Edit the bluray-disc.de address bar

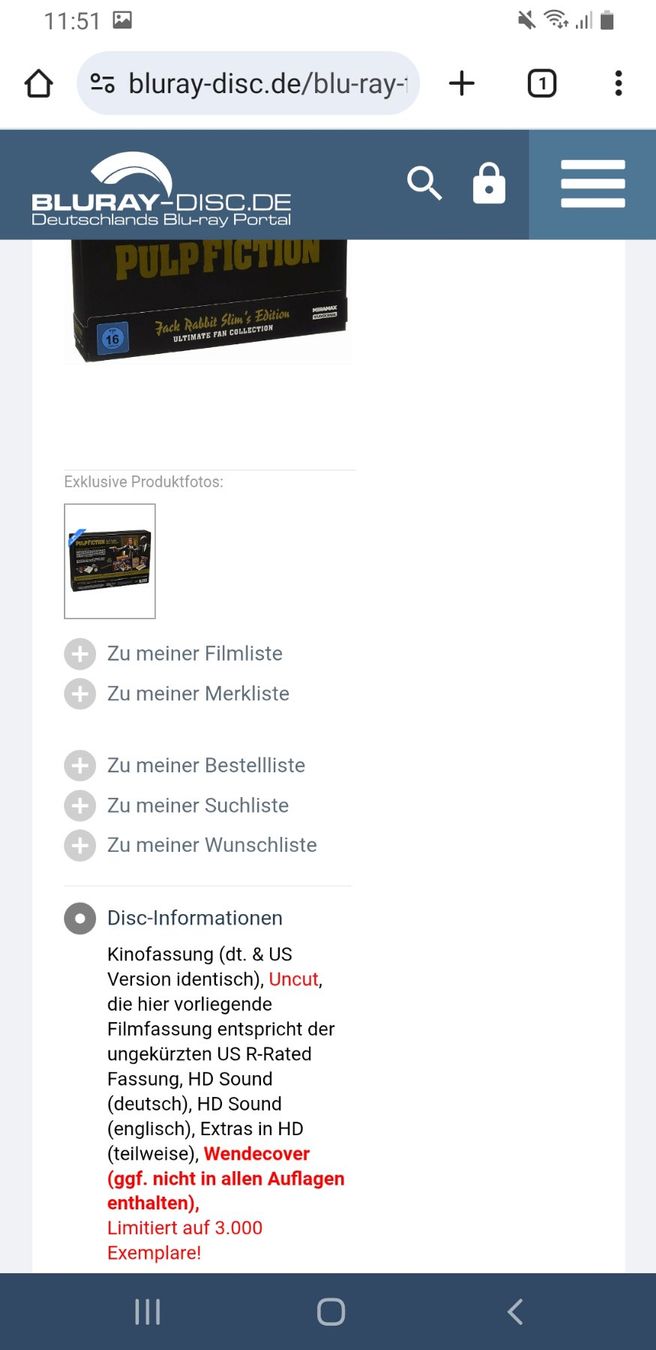249,83
